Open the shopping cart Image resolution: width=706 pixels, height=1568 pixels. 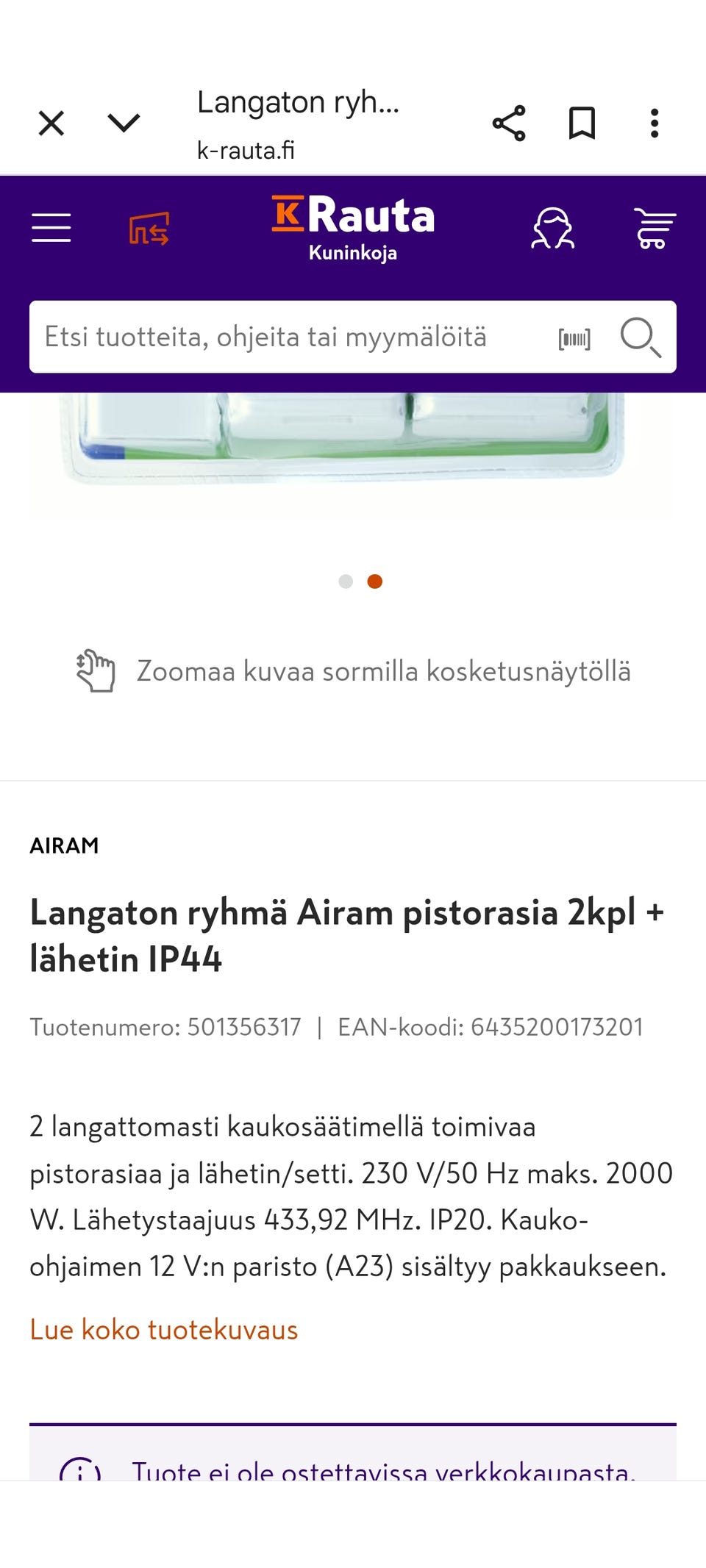pos(655,228)
